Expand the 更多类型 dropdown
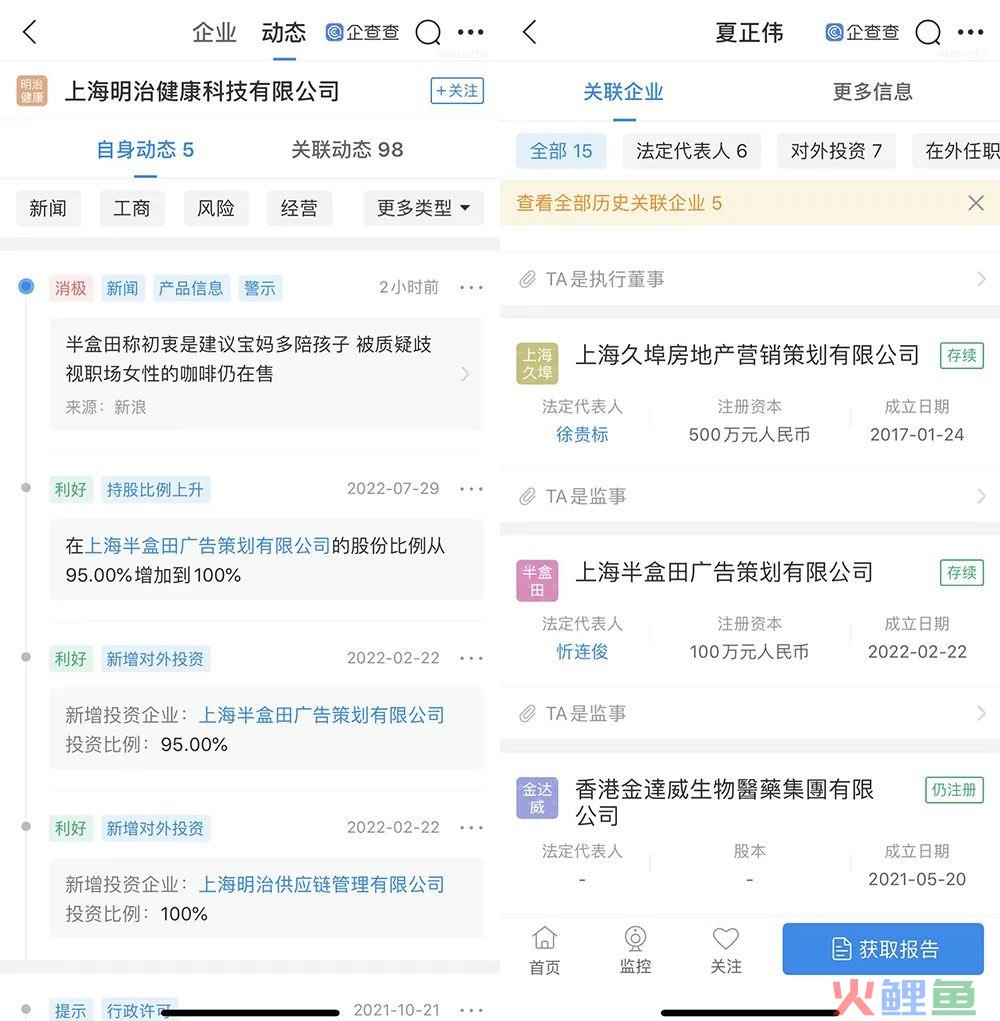 423,208
